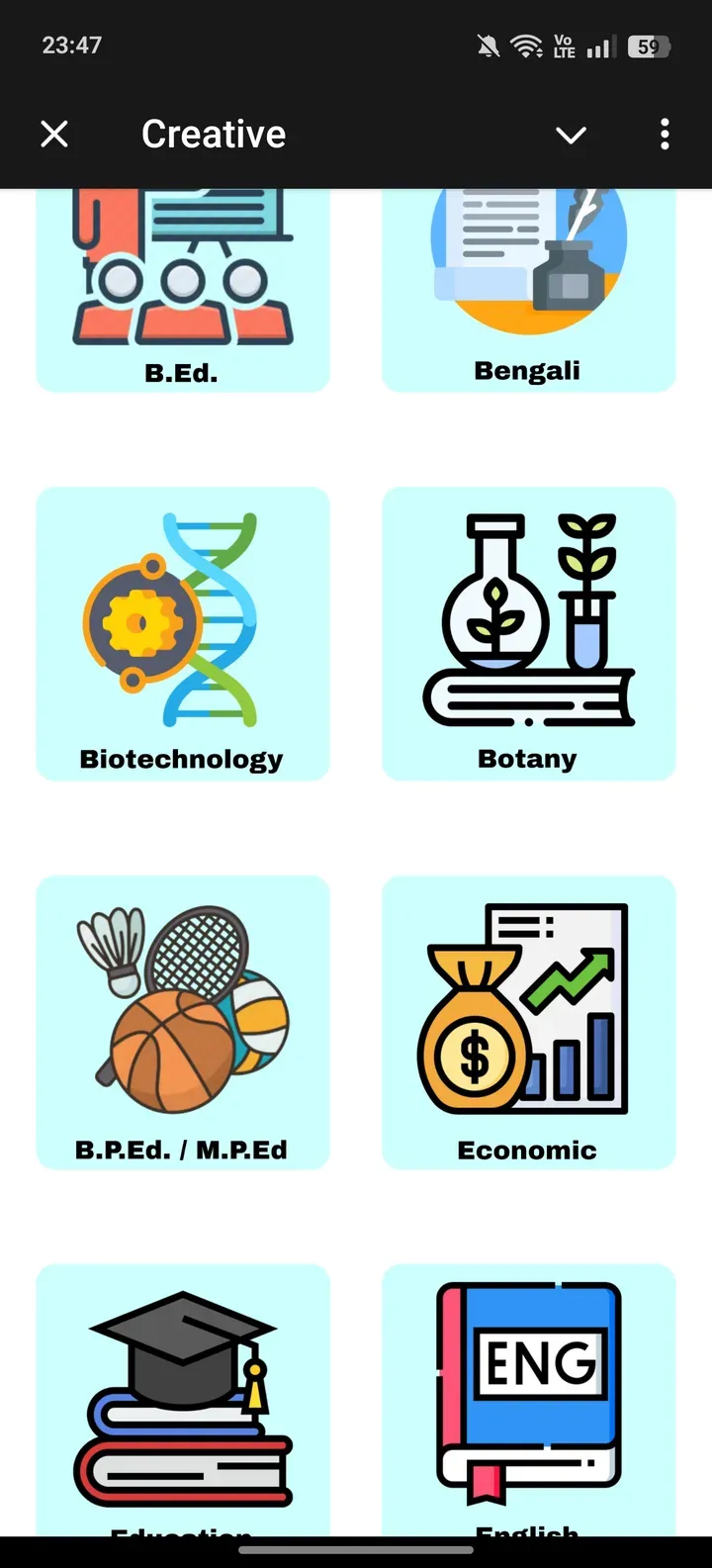Close the Creative page

tap(54, 134)
